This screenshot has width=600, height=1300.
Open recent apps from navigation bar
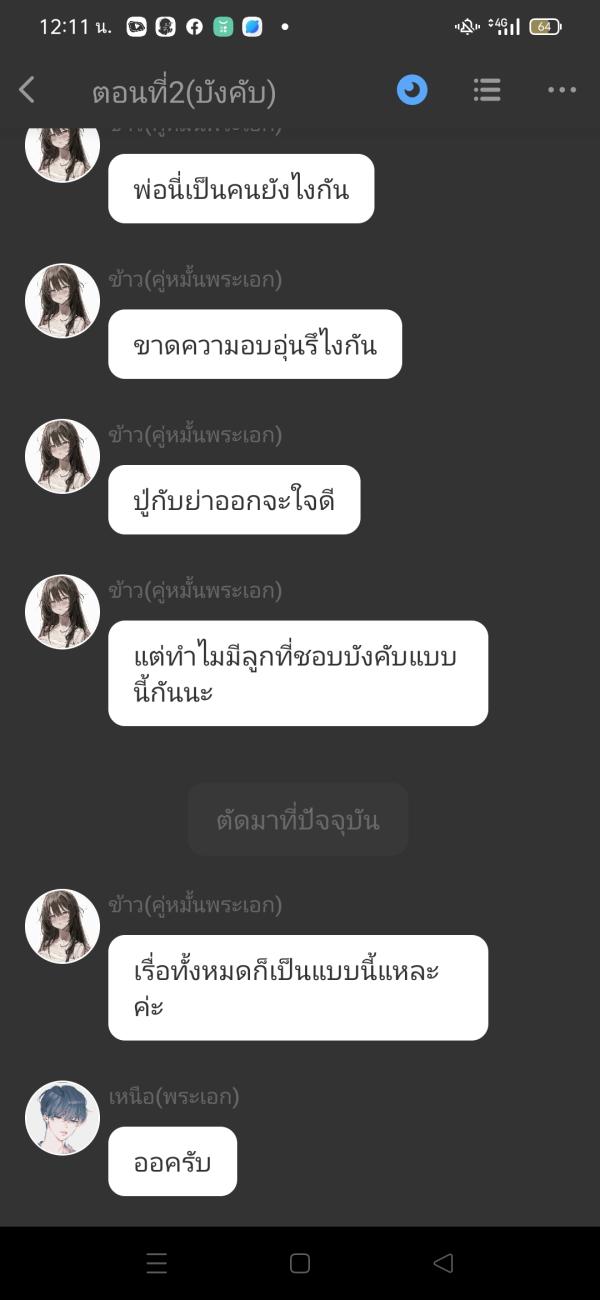coord(157,1263)
